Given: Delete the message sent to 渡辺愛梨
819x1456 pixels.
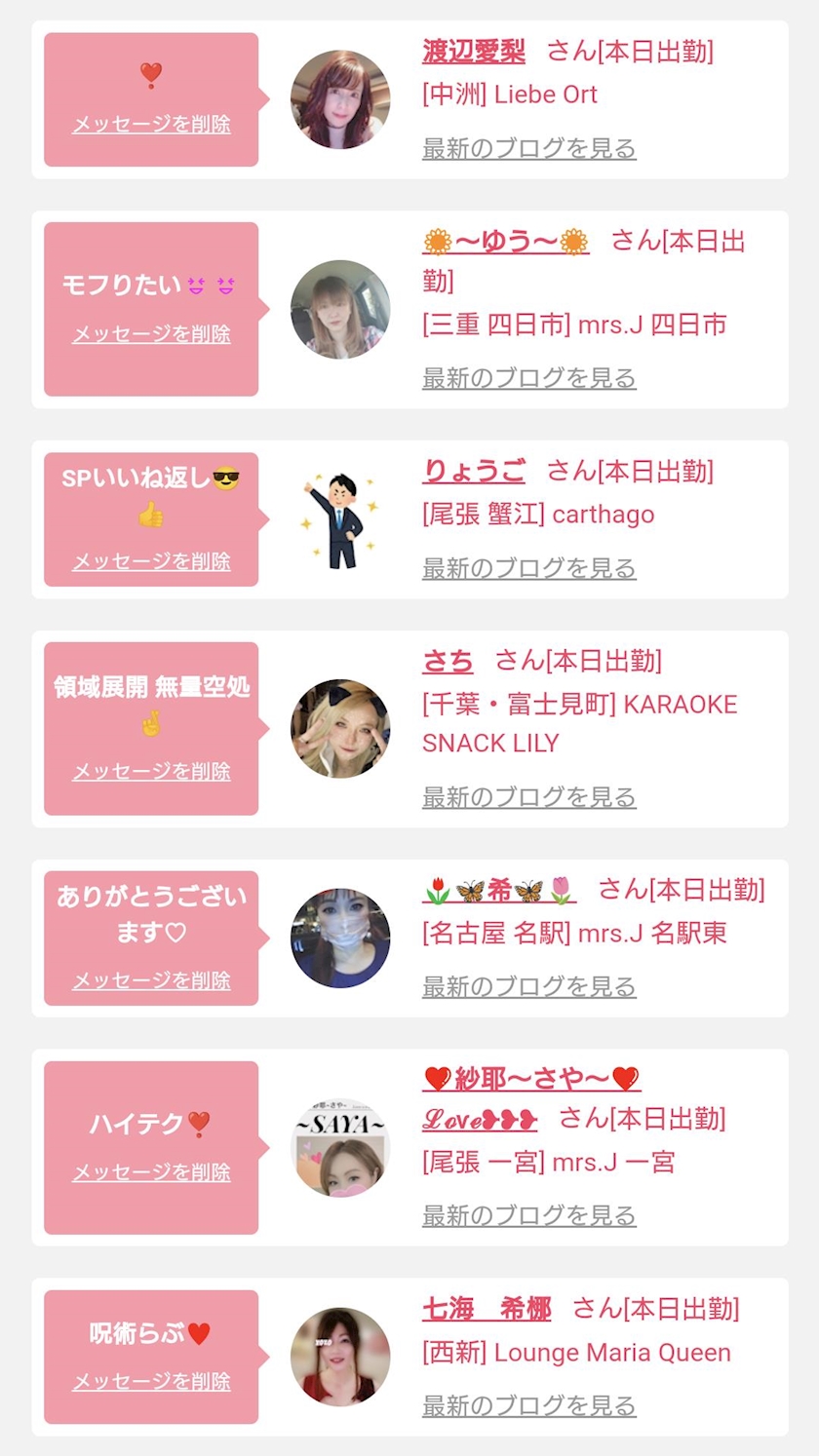Looking at the screenshot, I should coord(151,125).
